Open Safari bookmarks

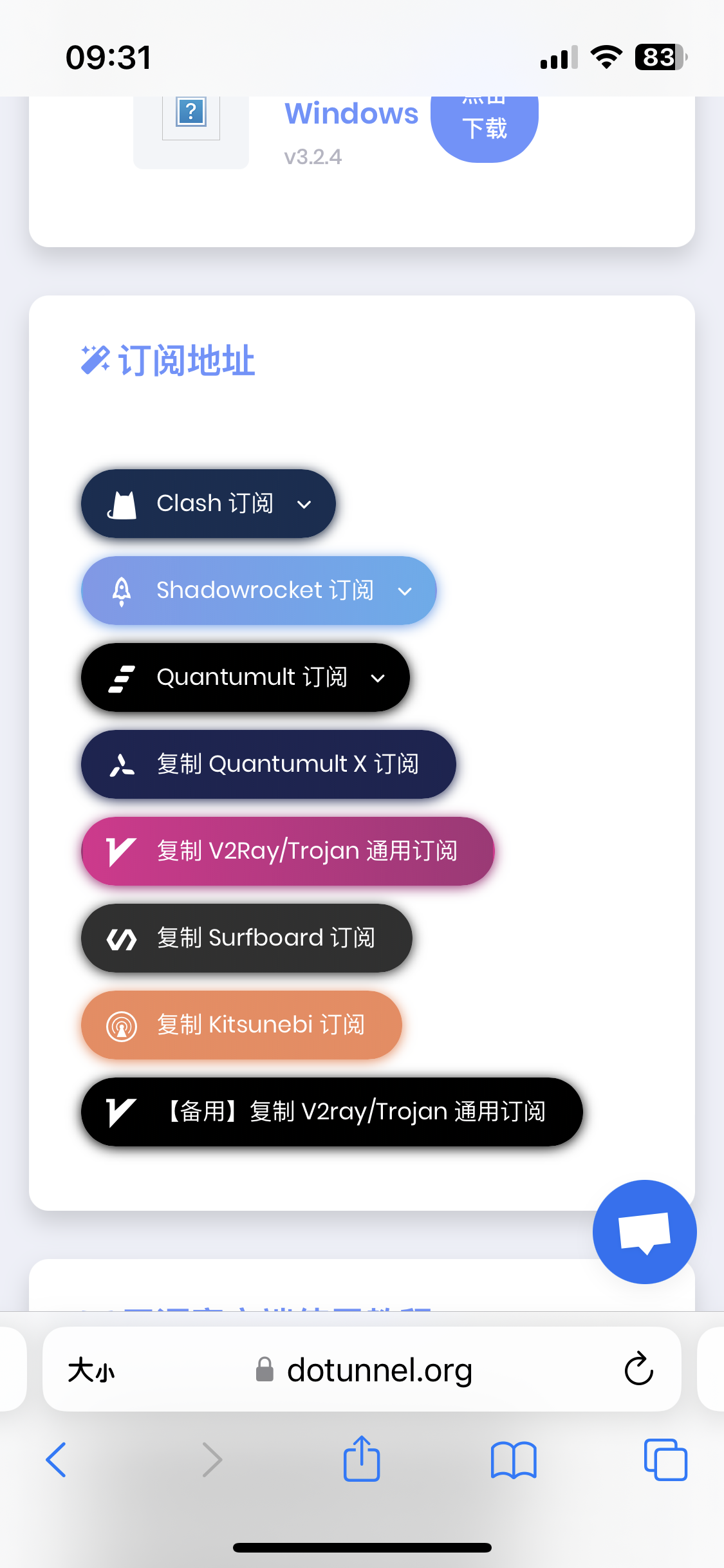pos(513,1460)
